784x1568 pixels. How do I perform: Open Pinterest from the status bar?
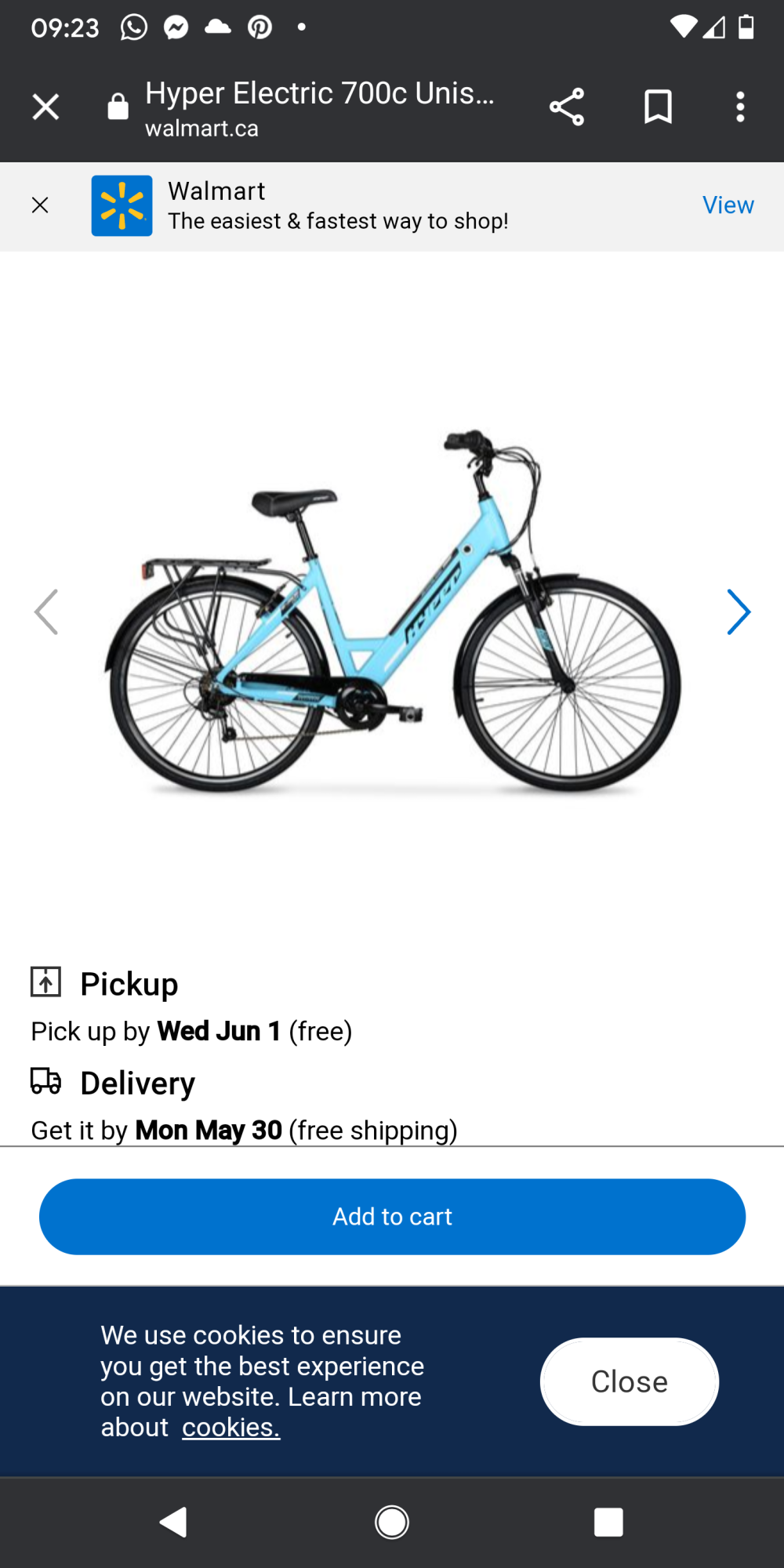tap(260, 27)
